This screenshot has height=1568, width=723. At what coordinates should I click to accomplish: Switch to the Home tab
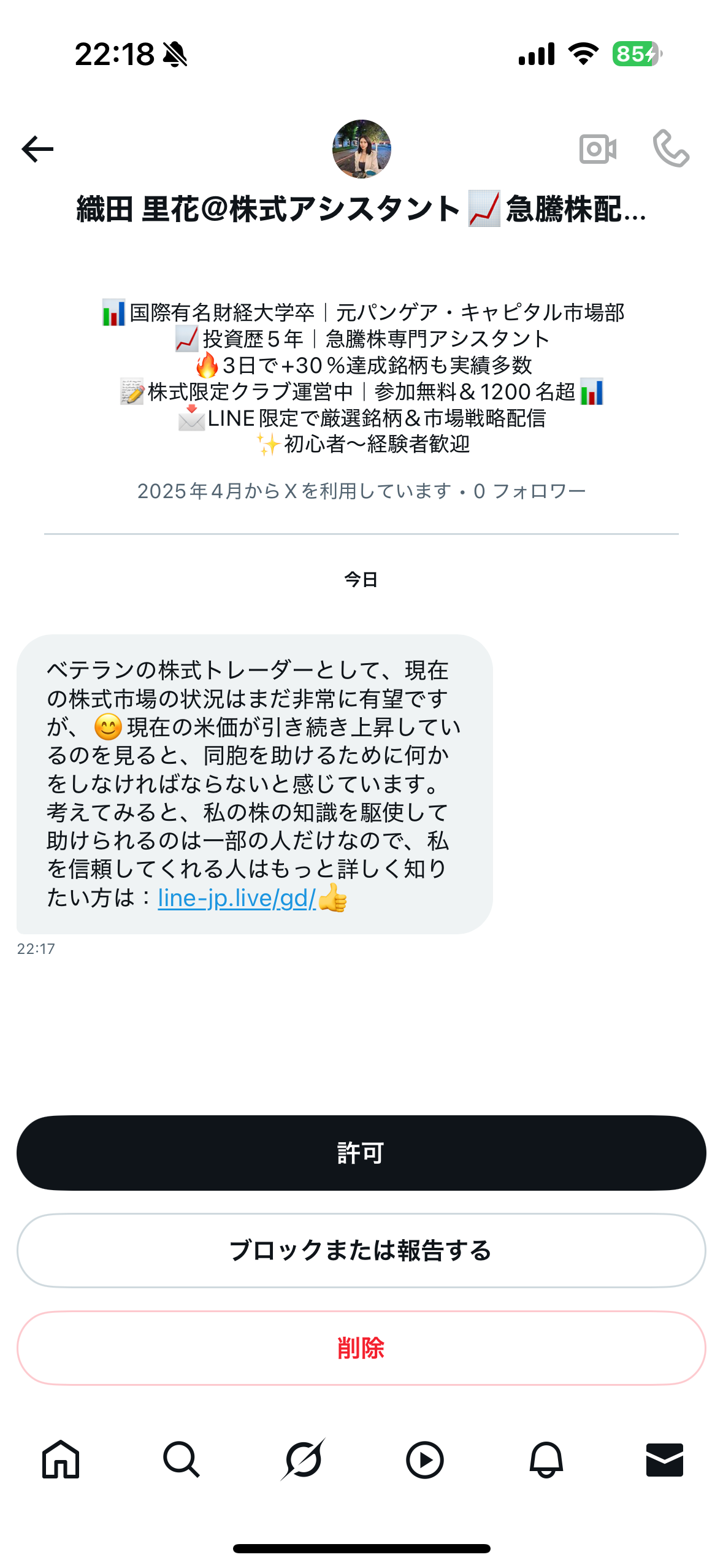(61, 1459)
